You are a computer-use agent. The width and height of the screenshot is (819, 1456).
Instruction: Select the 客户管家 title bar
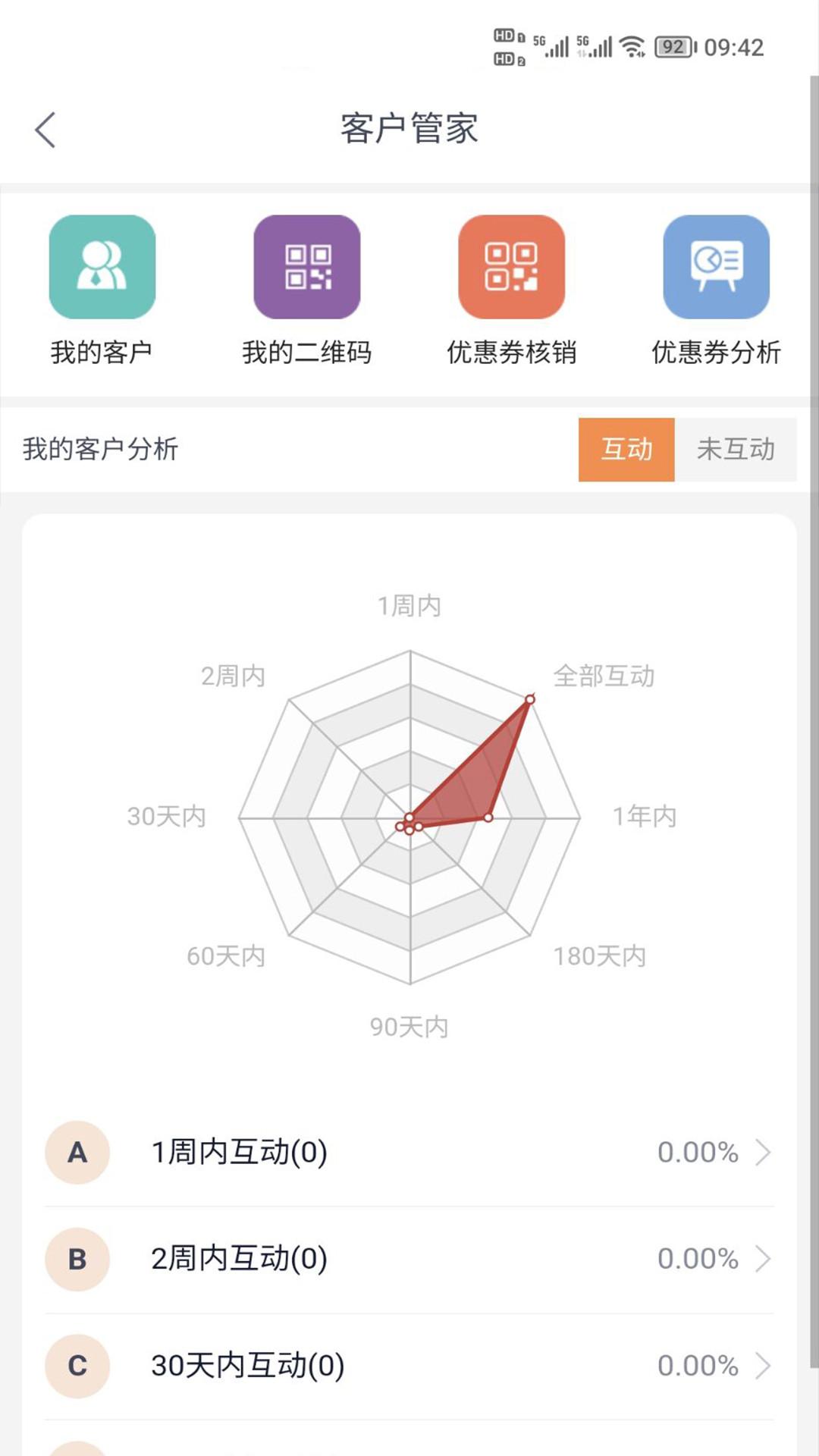(x=409, y=129)
